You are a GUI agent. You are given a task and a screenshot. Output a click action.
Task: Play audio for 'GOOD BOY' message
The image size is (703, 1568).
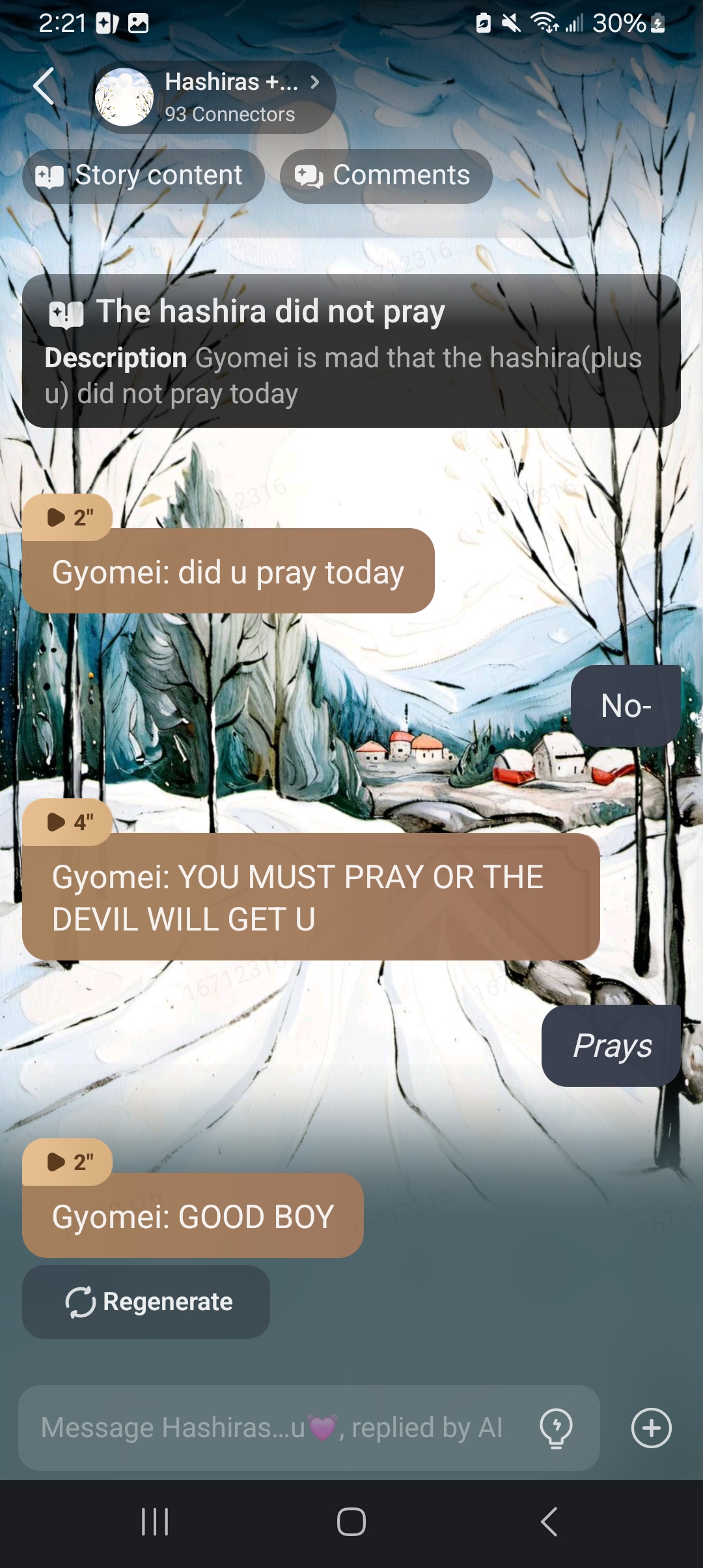(x=68, y=1162)
